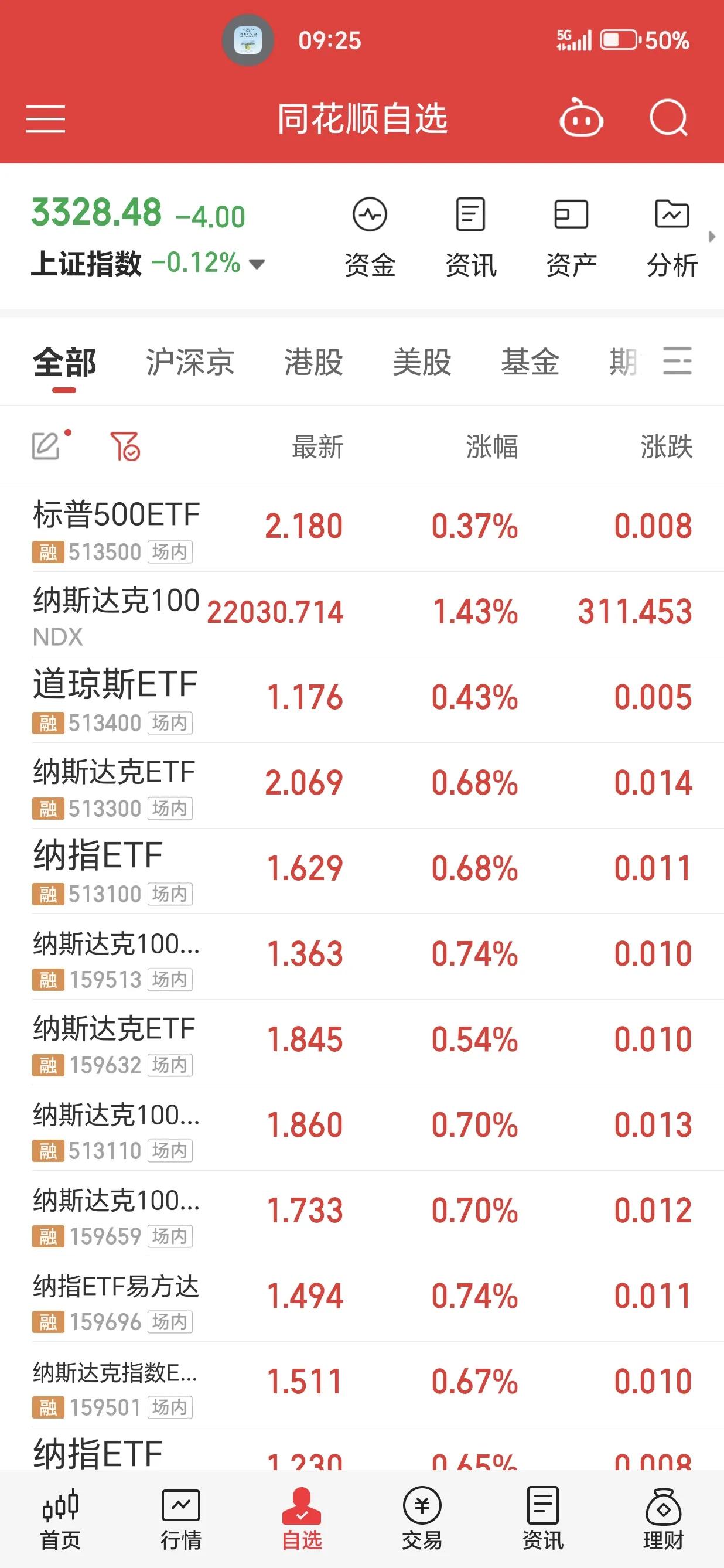Open the watchlist filter icon
The height and width of the screenshot is (1568, 724).
coord(125,446)
